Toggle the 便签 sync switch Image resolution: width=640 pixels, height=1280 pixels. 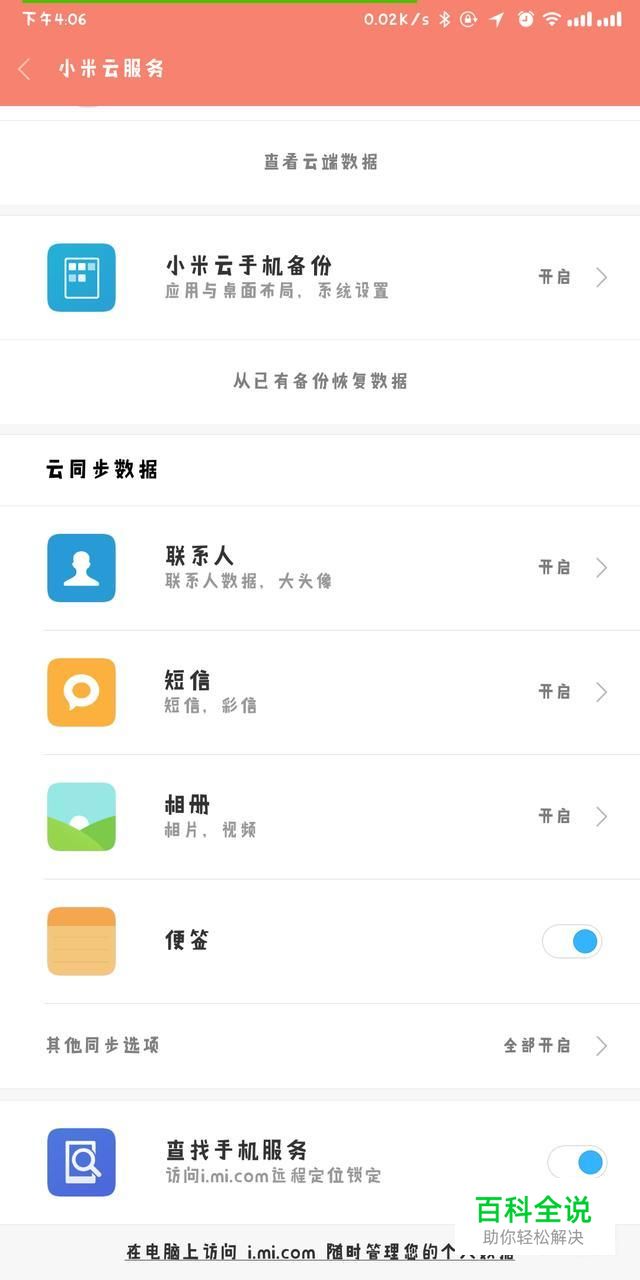point(573,941)
